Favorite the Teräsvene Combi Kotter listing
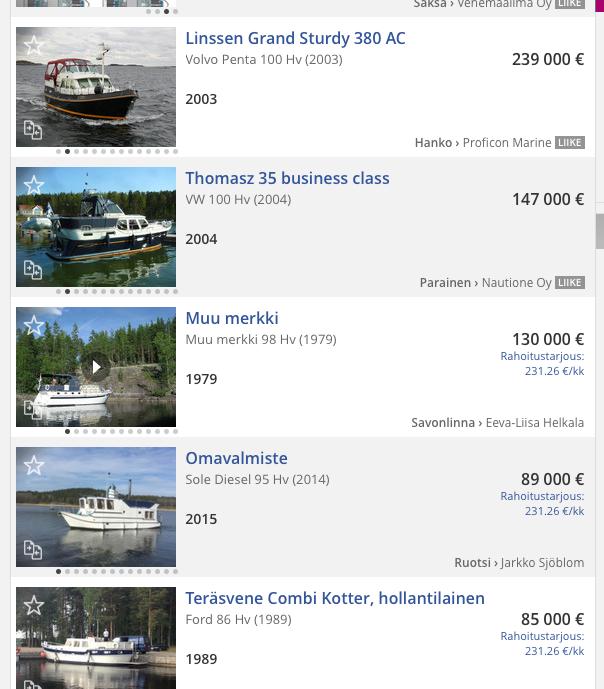604x689 pixels. click(34, 606)
